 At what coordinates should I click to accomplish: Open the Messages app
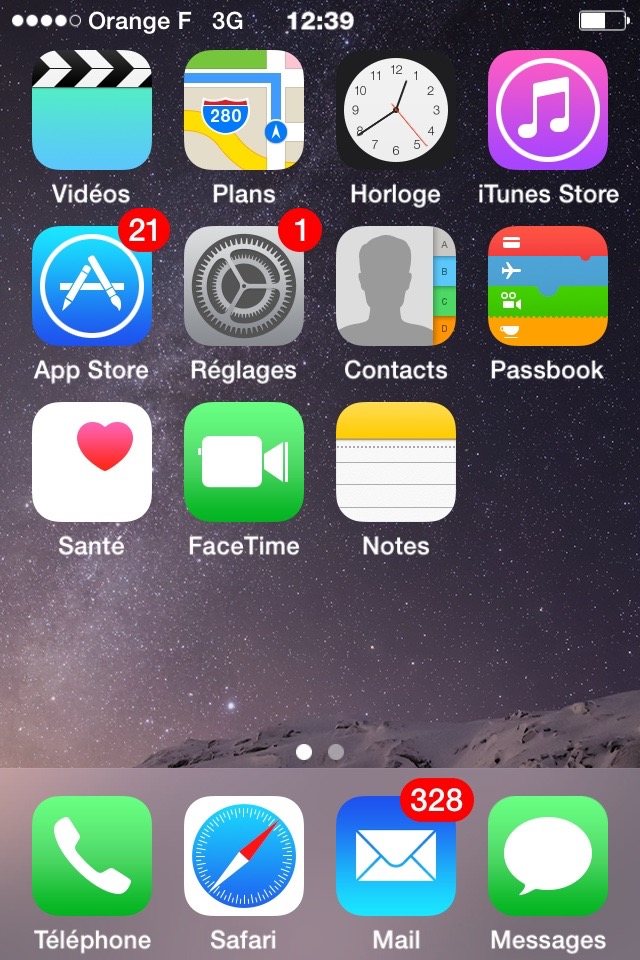click(x=548, y=856)
